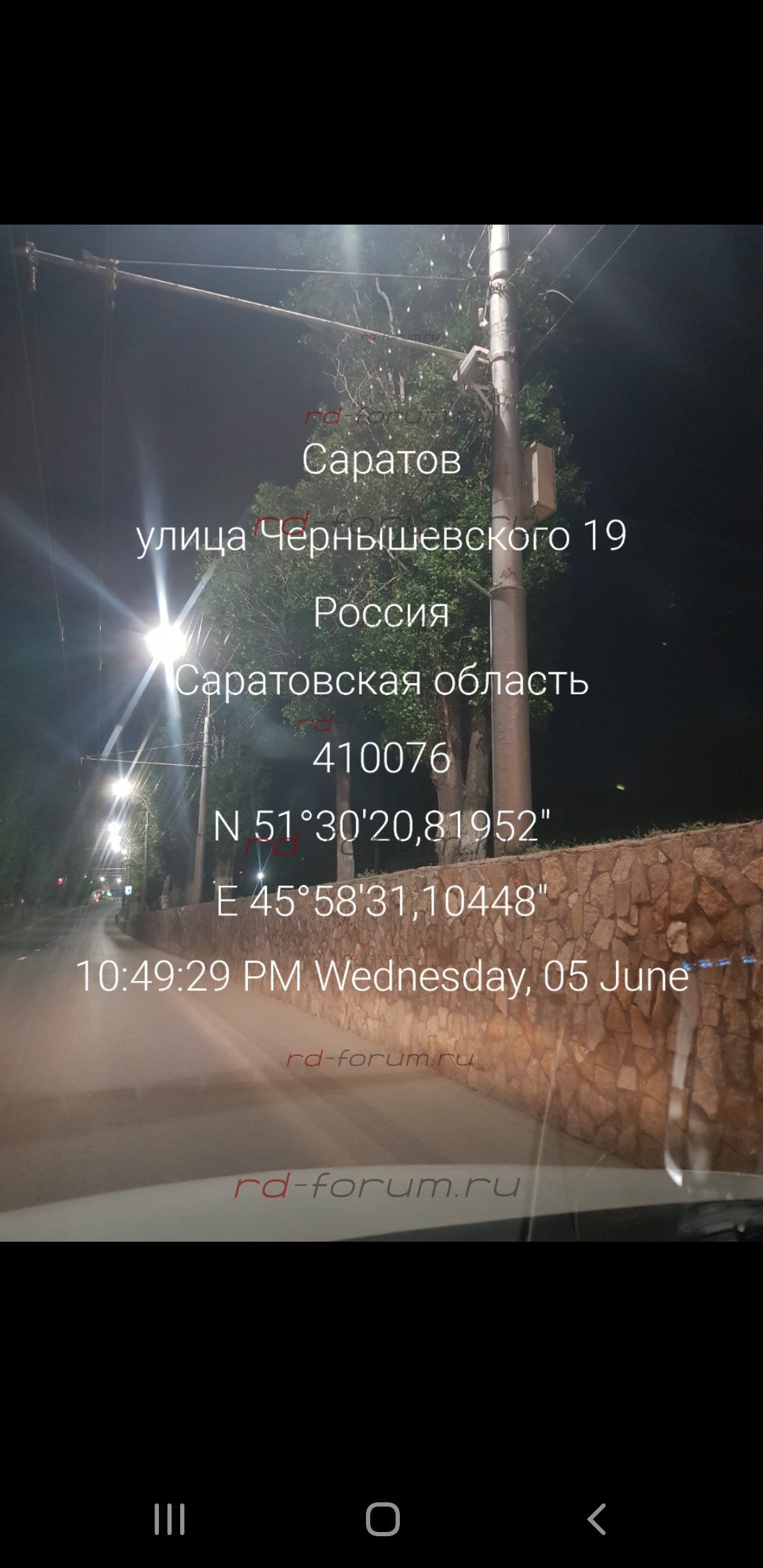Go back using the navigation bar arrow
This screenshot has height=1568, width=763.
coord(596,1519)
